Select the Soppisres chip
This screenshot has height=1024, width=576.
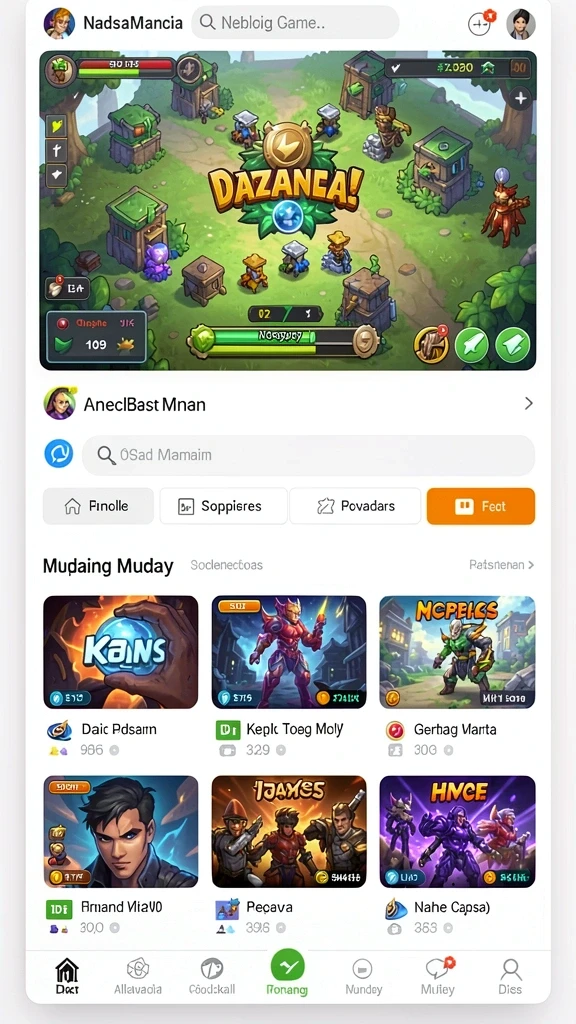[x=223, y=506]
